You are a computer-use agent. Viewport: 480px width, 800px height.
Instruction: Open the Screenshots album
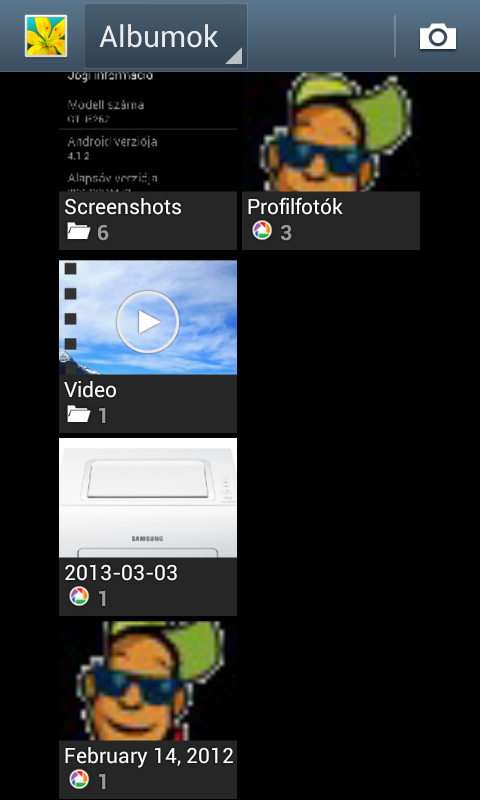pyautogui.click(x=148, y=161)
